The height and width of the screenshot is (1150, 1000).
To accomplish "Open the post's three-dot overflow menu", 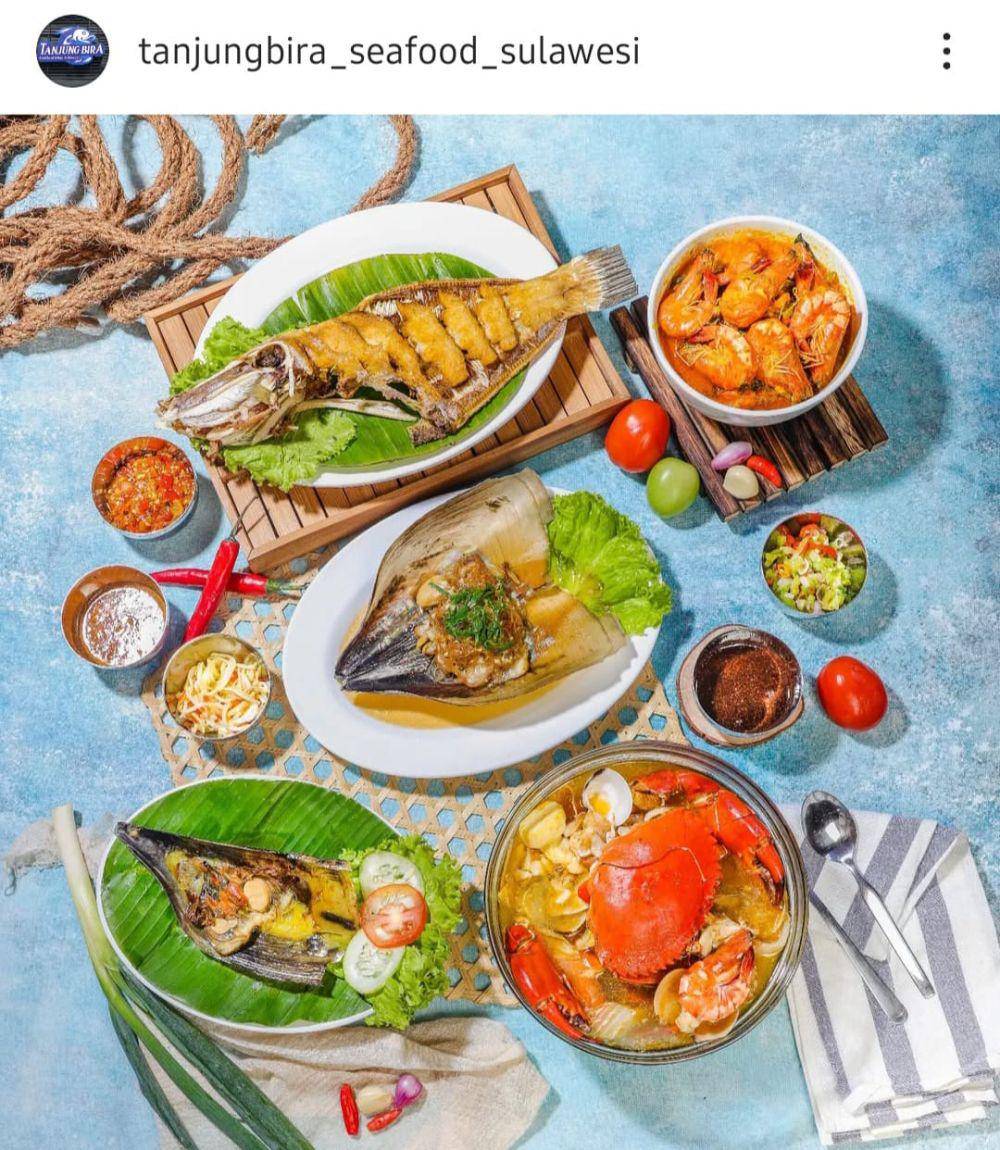I will tap(945, 51).
